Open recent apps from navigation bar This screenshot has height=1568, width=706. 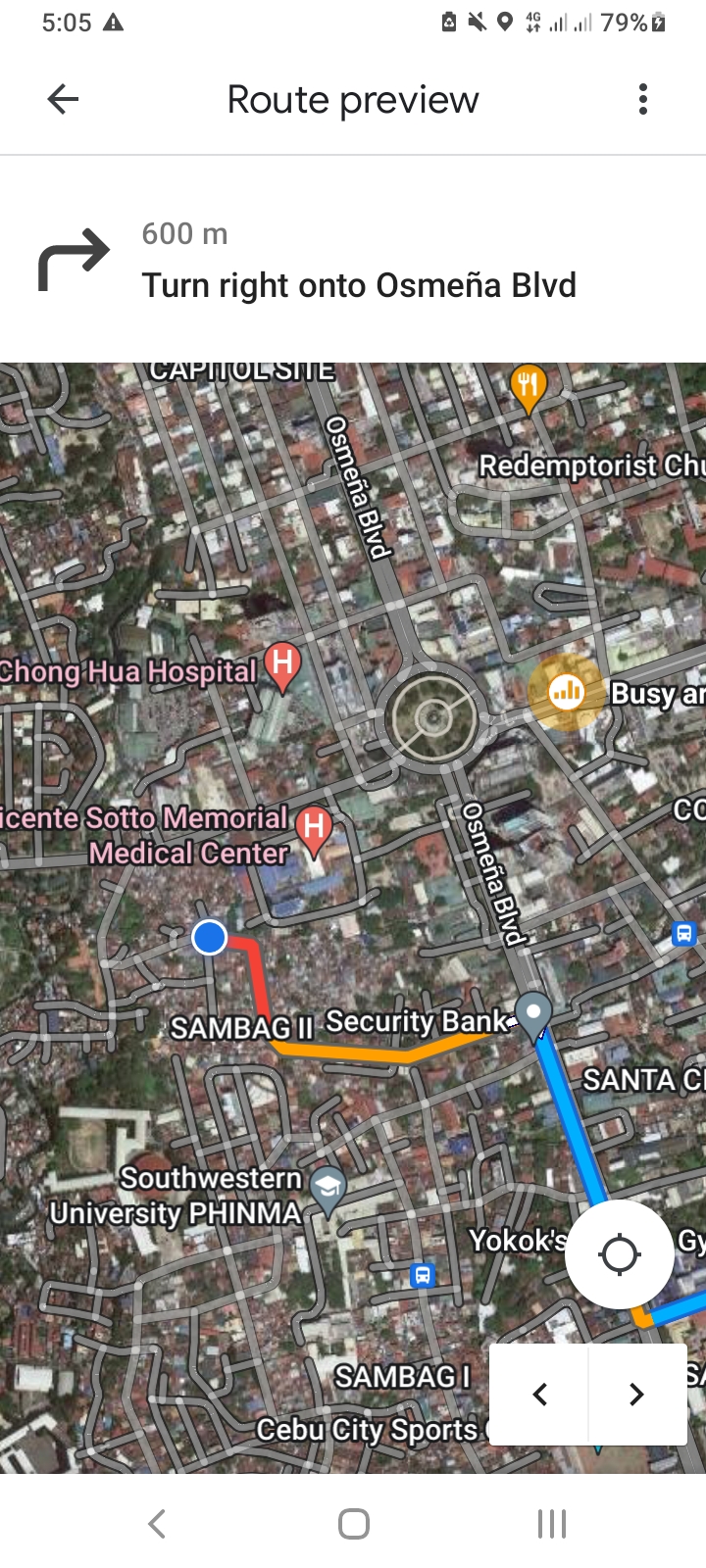pyautogui.click(x=552, y=1524)
